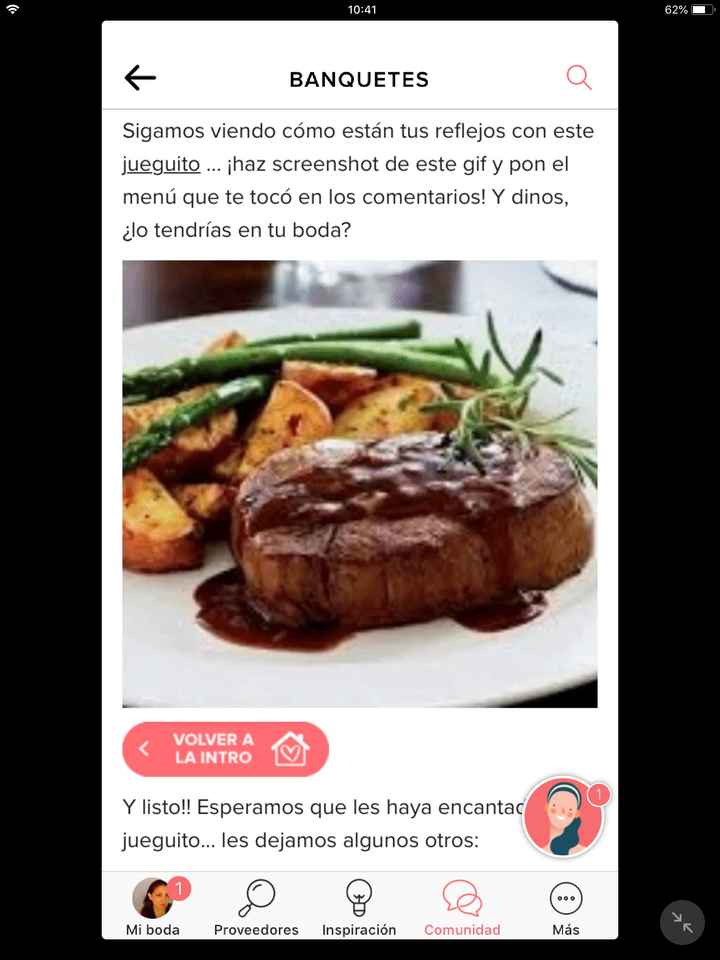
Task: Tap the Inspiración lightbulb icon
Action: 360,898
